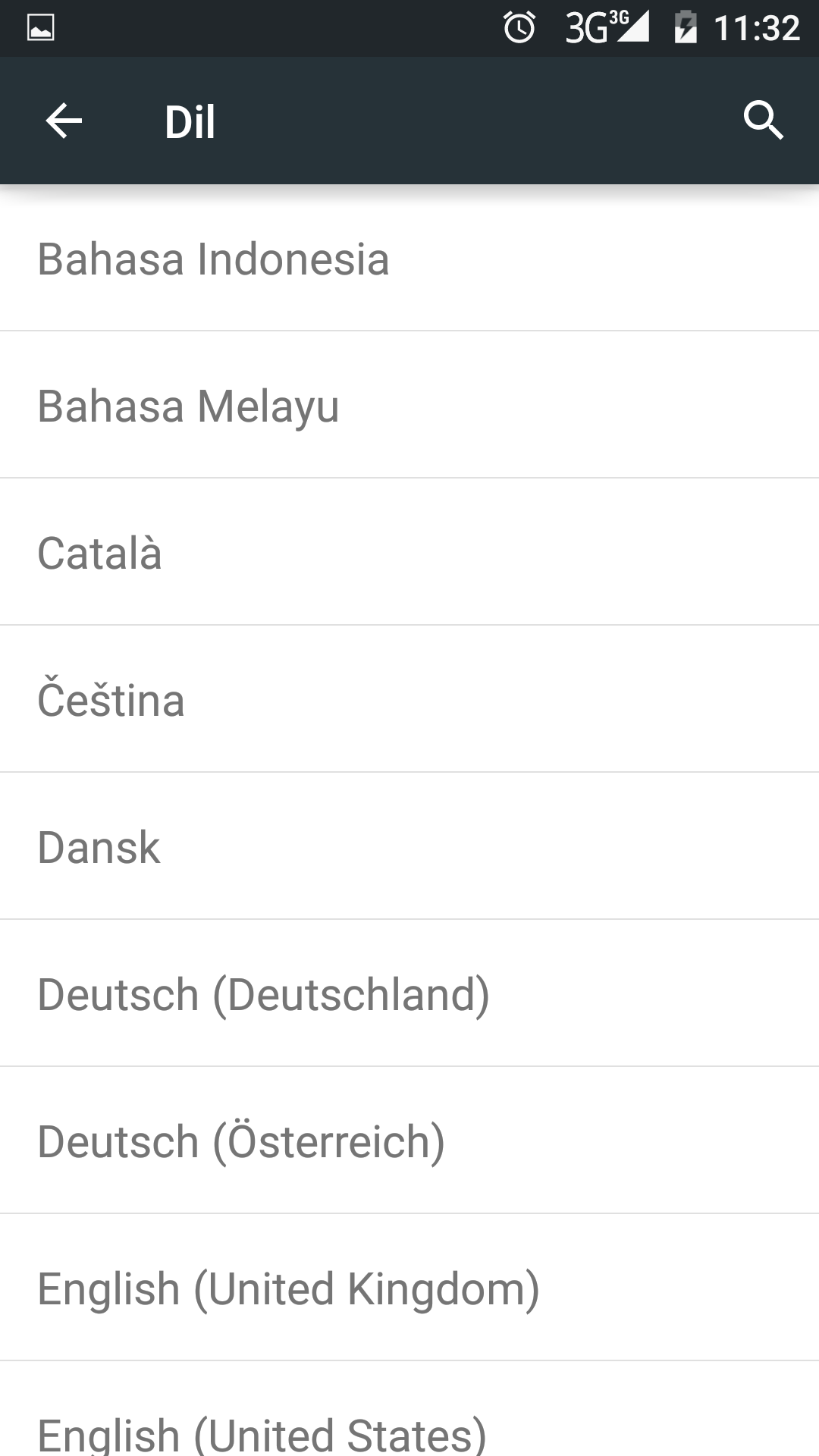Open the search icon in the toolbar

763,121
